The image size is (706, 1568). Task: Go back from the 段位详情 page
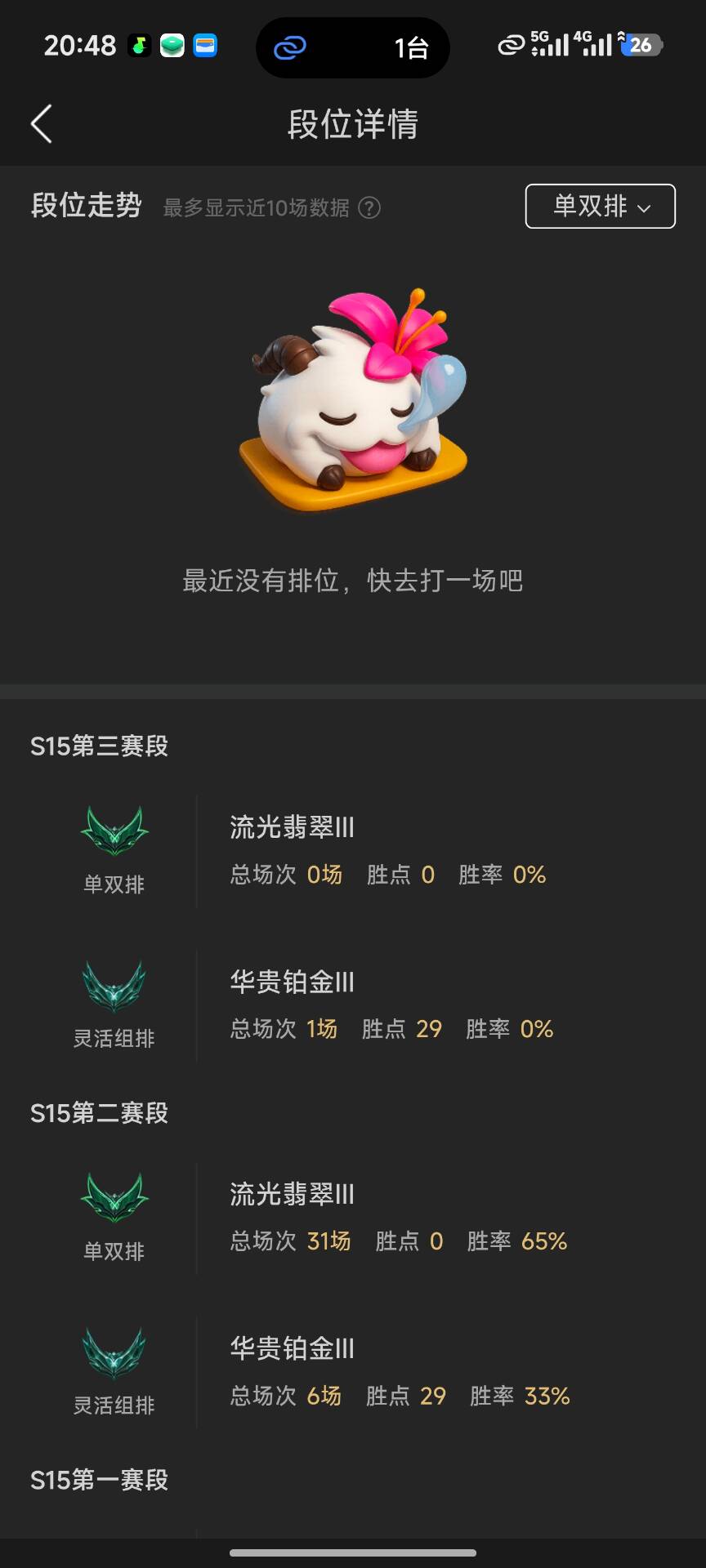(42, 124)
